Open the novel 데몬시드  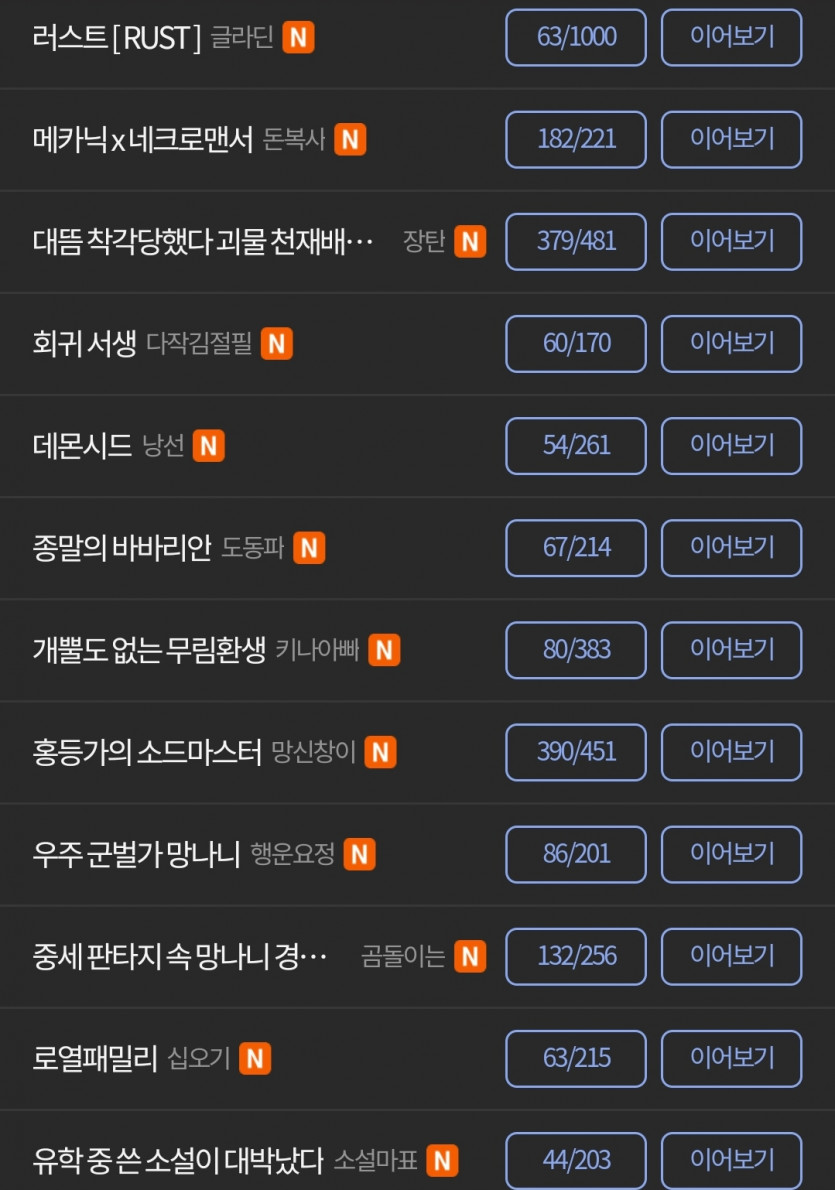[82, 446]
